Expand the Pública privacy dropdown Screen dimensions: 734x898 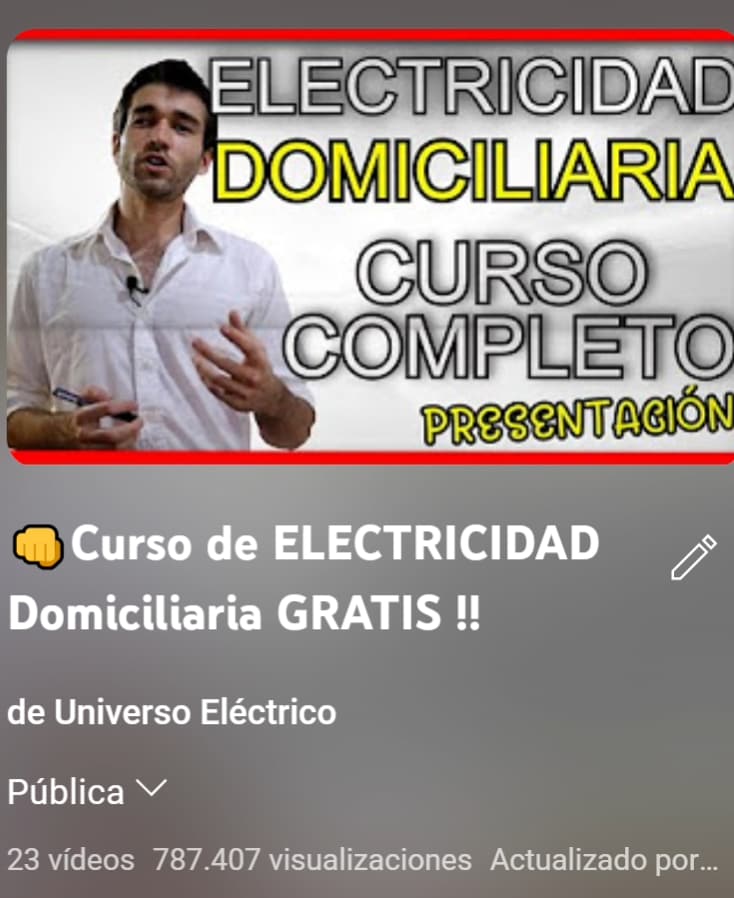tap(87, 792)
